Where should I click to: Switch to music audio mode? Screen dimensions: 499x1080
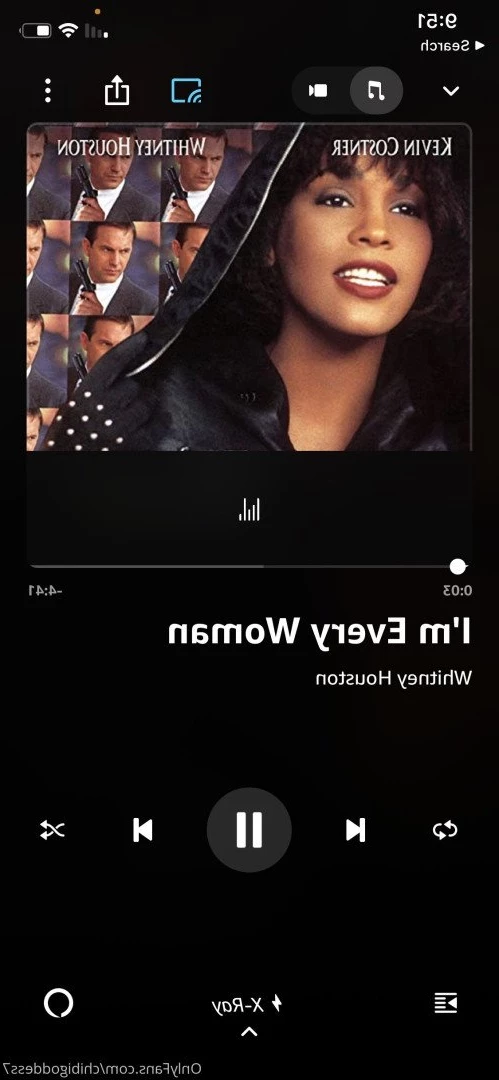point(376,90)
